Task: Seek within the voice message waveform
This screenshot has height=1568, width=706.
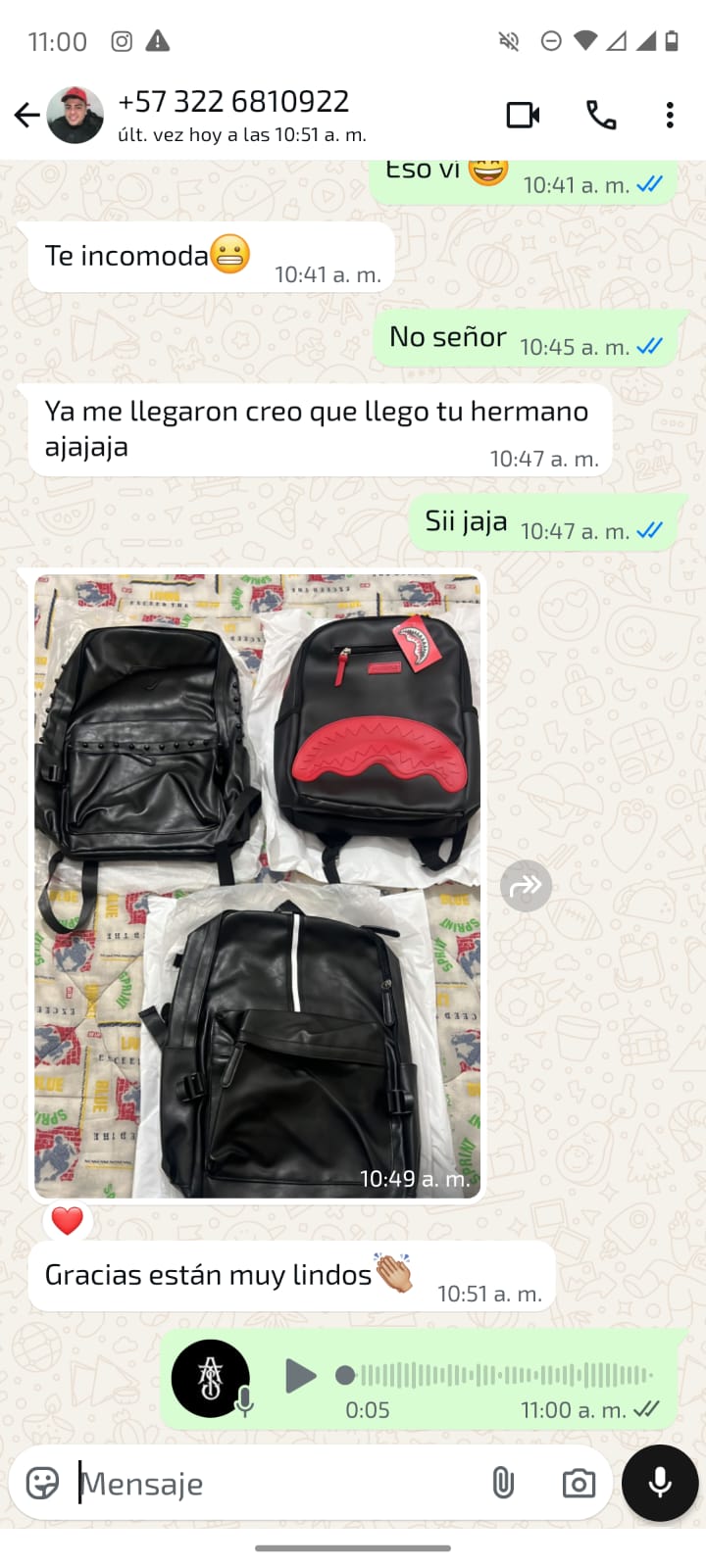Action: [x=500, y=1375]
